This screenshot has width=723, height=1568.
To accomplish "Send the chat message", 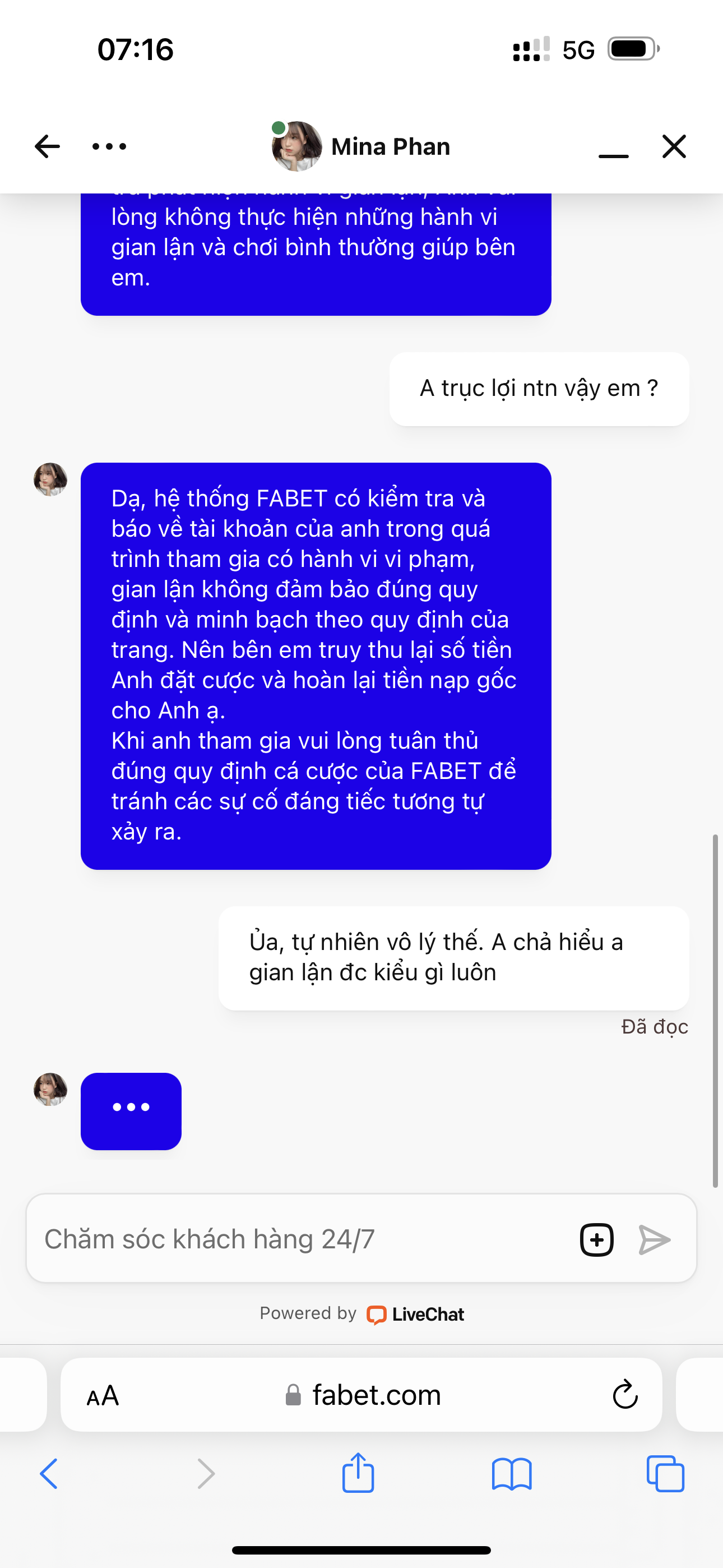I will point(654,1239).
